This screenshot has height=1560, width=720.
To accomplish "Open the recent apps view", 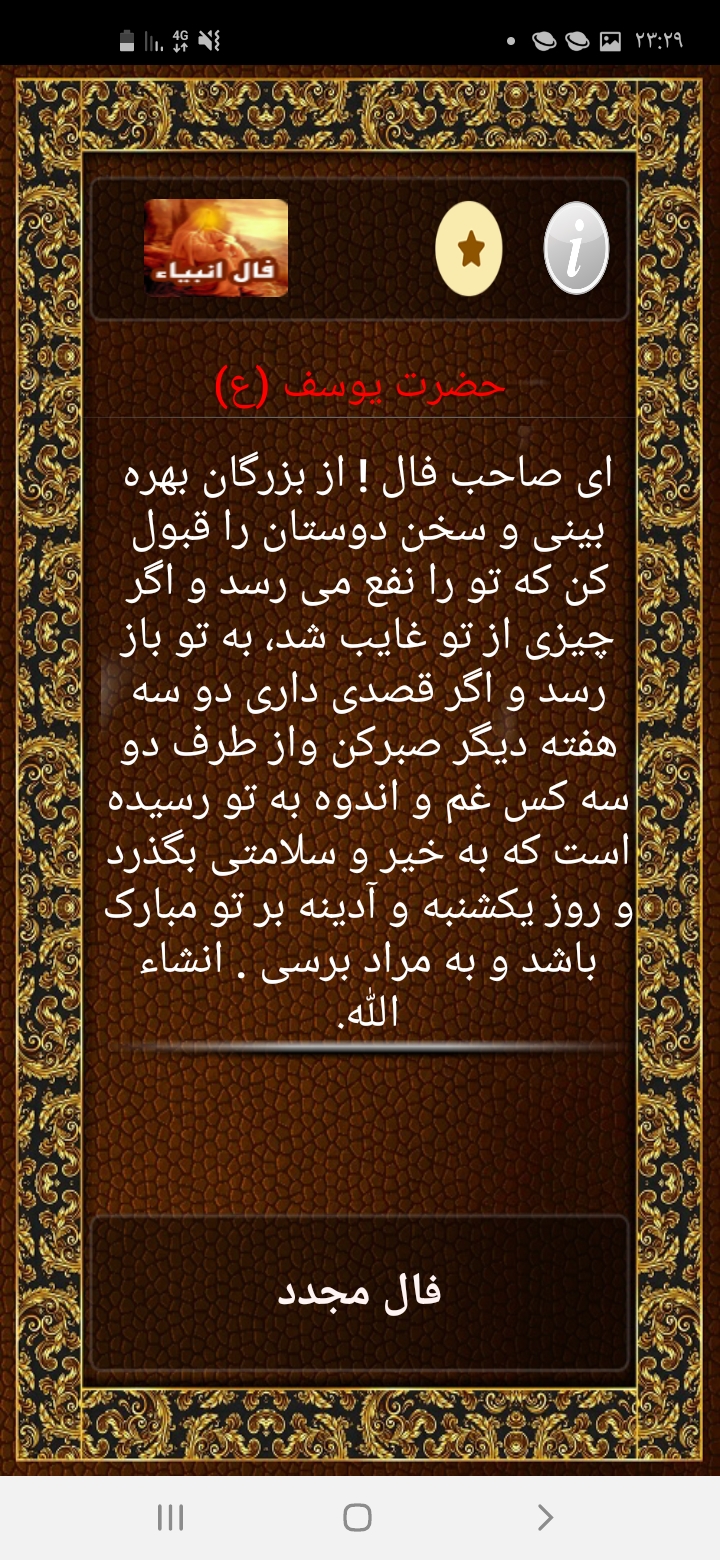I will [x=171, y=1518].
